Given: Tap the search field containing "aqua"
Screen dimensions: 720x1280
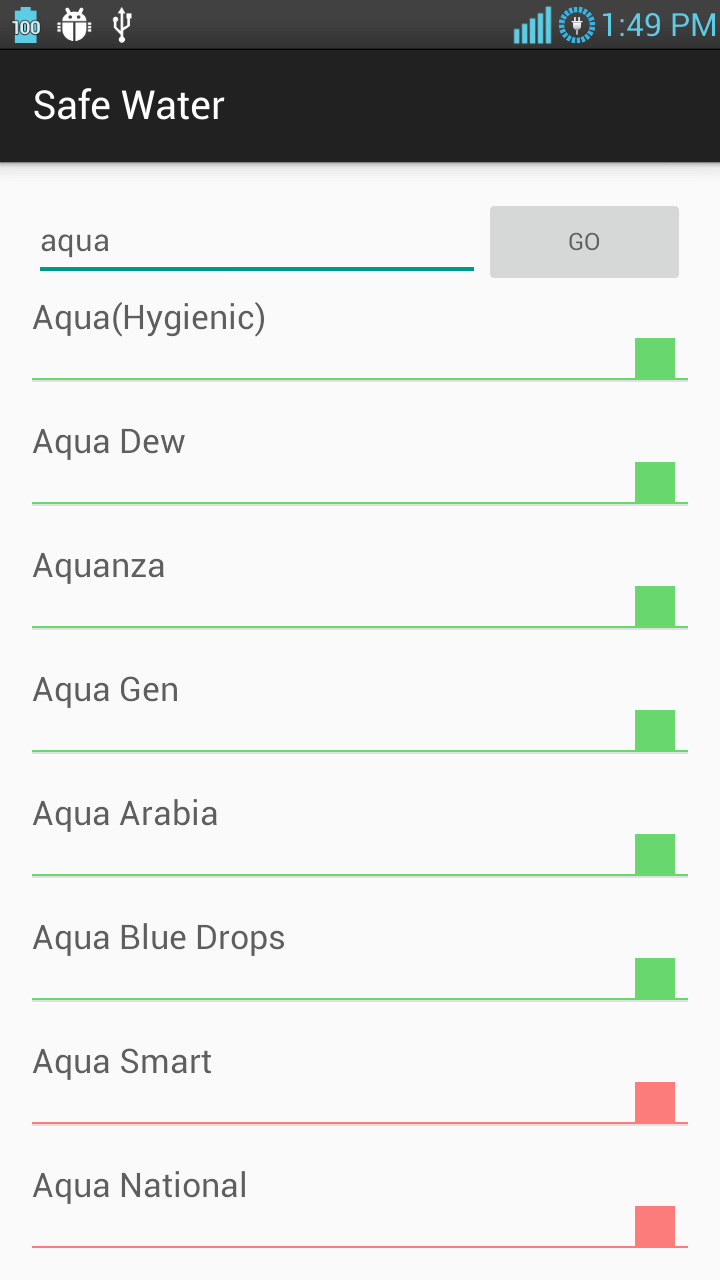Looking at the screenshot, I should pyautogui.click(x=256, y=242).
